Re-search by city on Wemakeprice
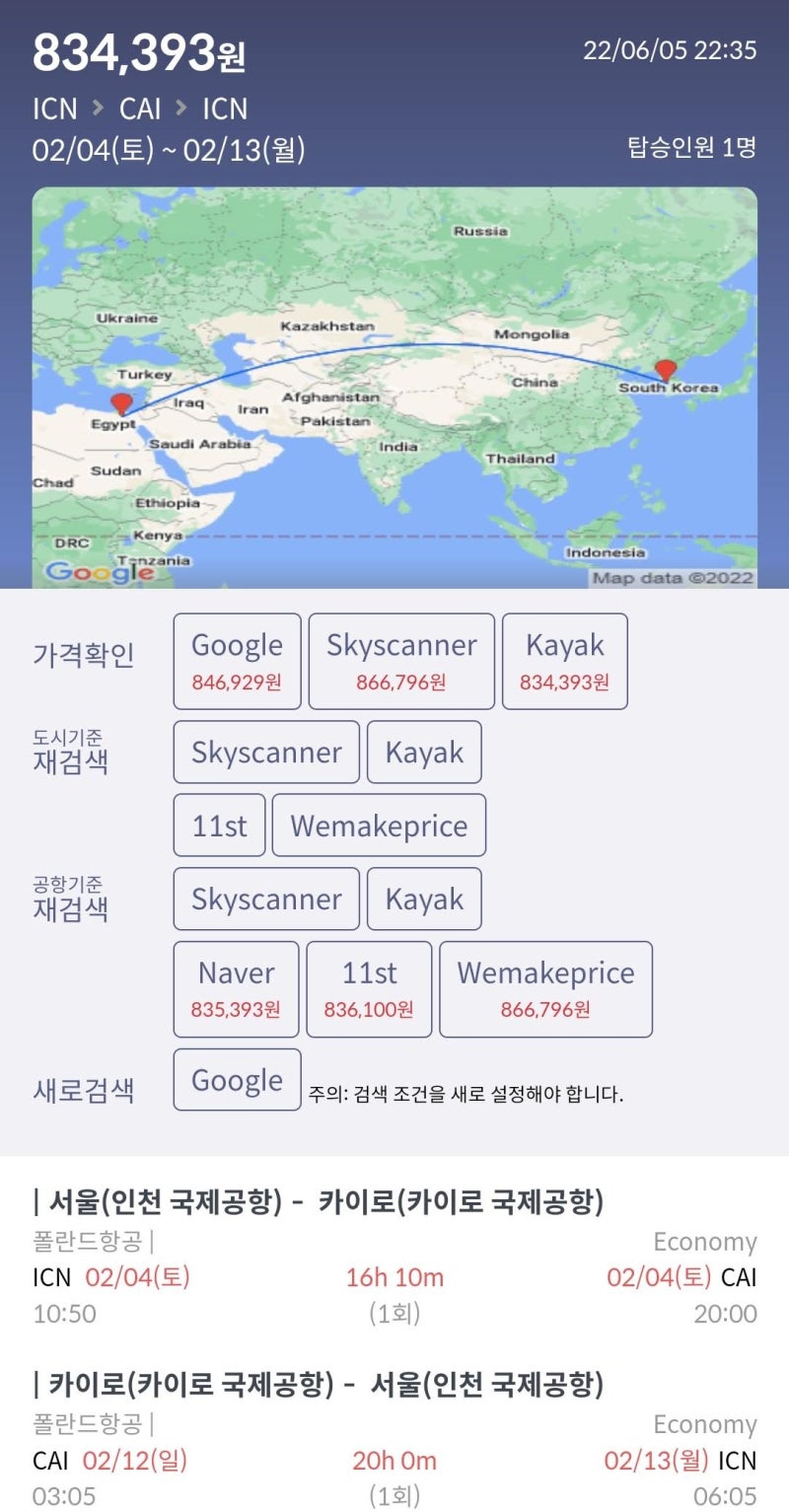Image resolution: width=789 pixels, height=1512 pixels. (379, 826)
